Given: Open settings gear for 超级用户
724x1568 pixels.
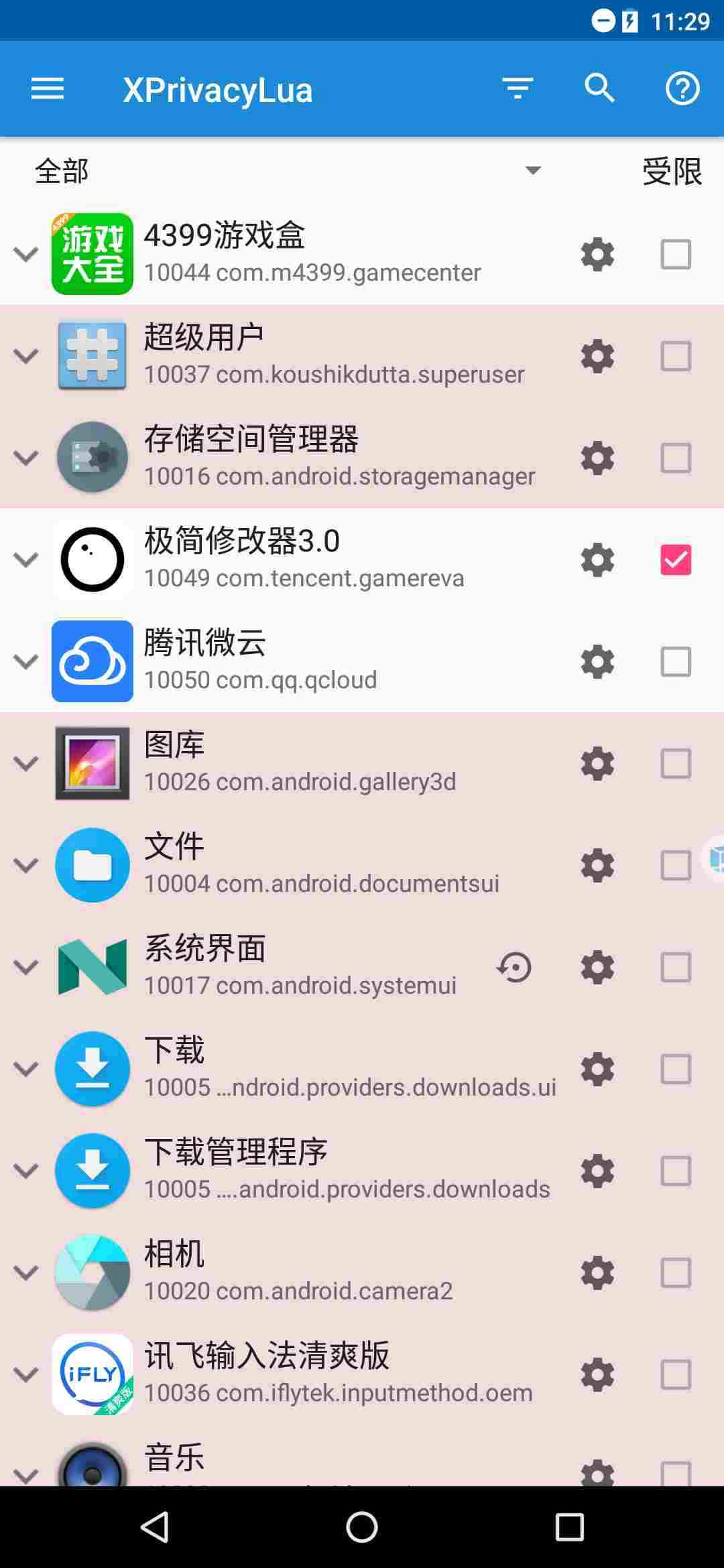Looking at the screenshot, I should [x=597, y=356].
